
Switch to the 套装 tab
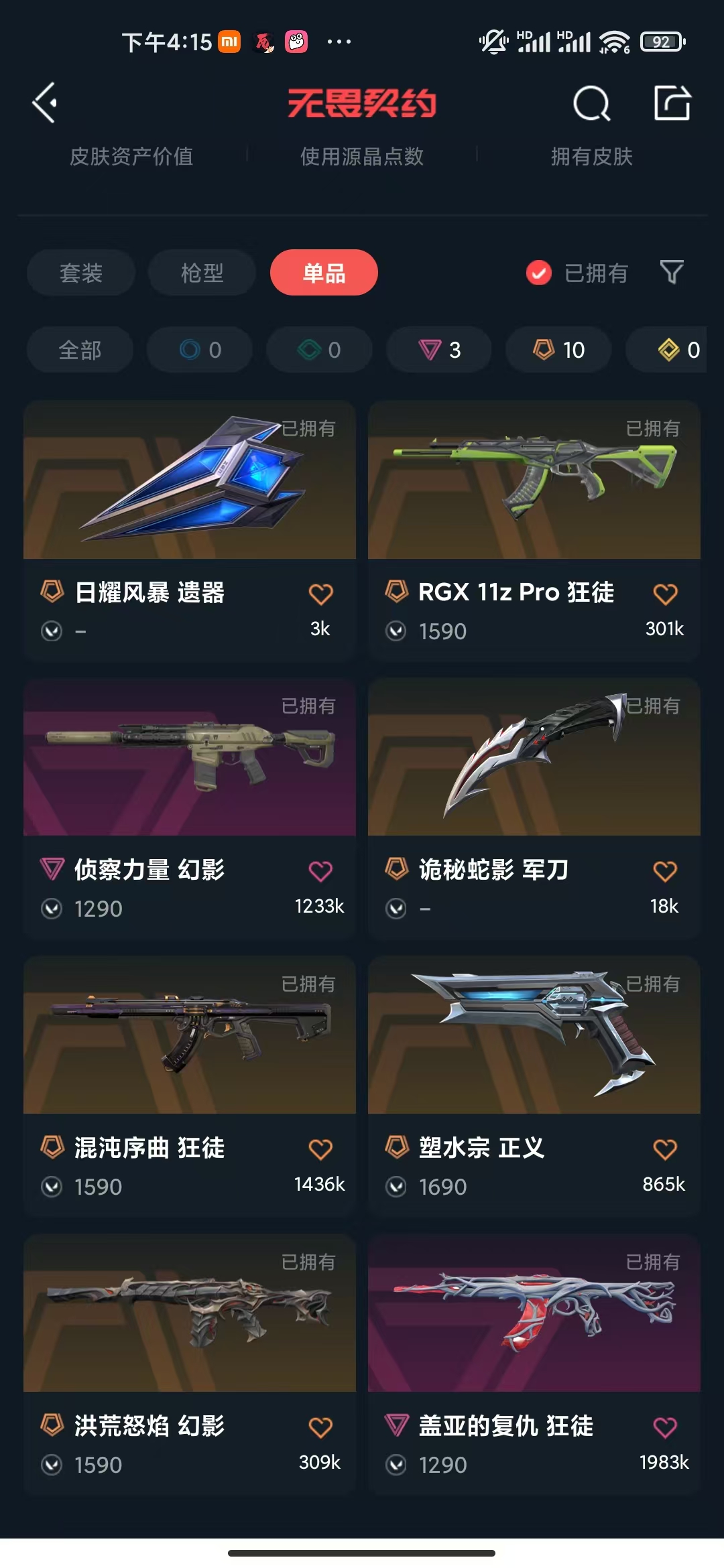tap(81, 273)
